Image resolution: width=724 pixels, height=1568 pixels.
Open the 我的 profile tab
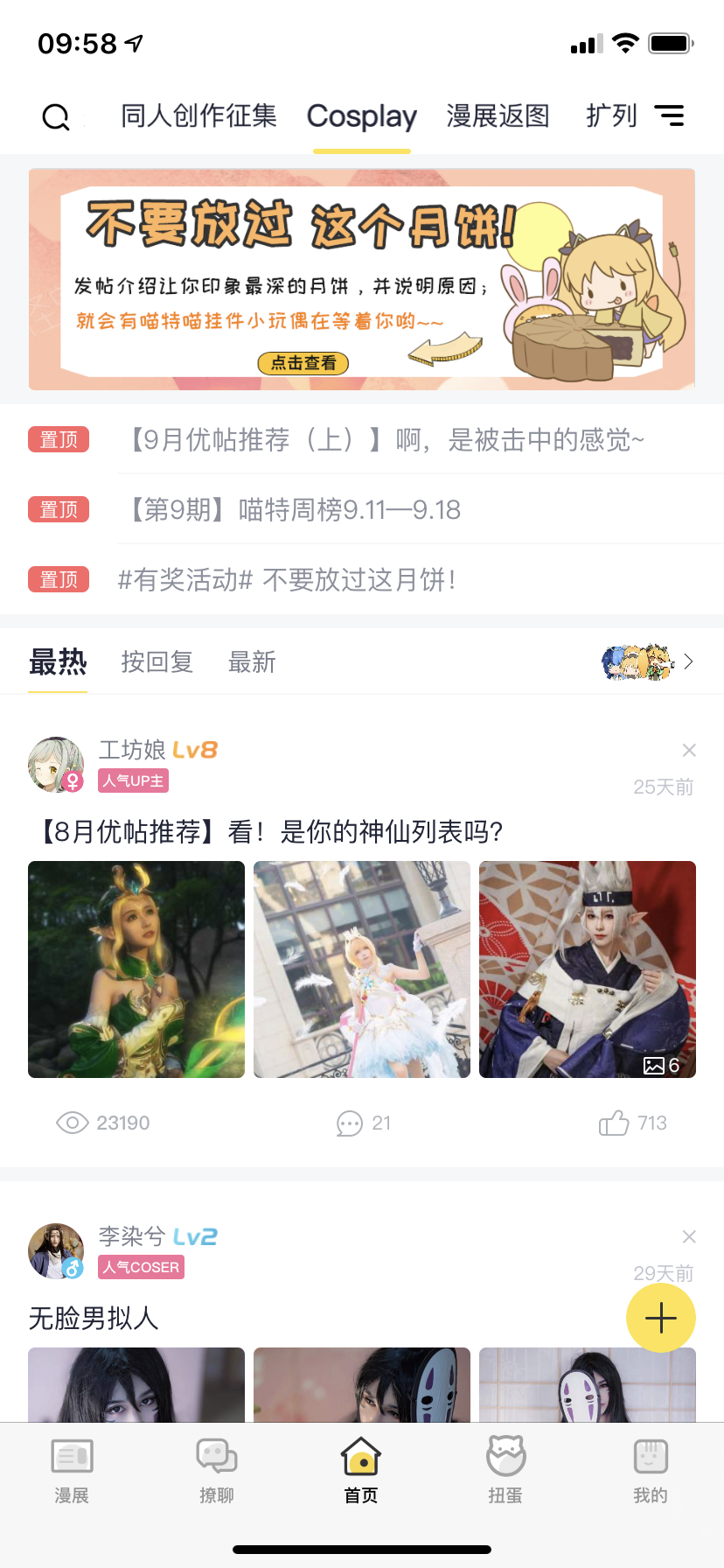click(650, 1470)
